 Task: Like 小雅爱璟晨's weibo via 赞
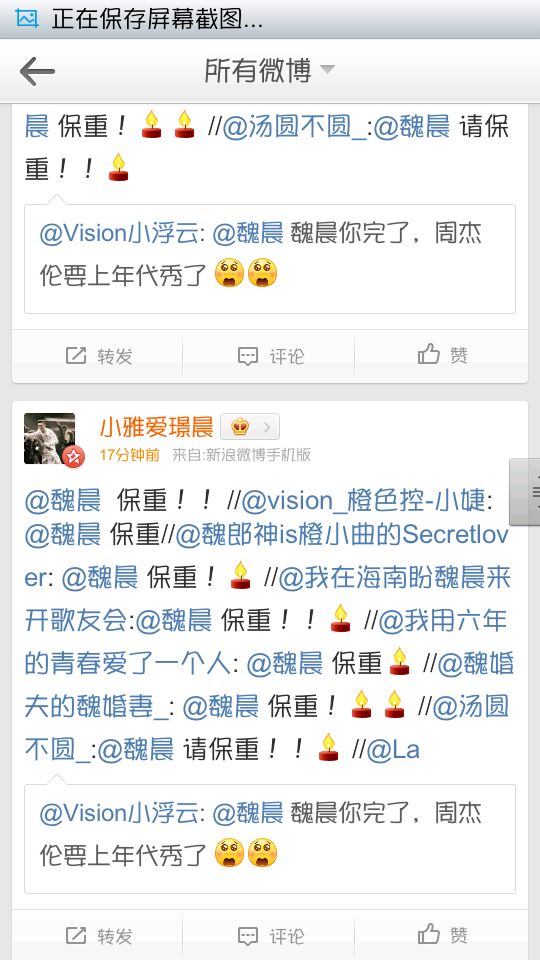pyautogui.click(x=442, y=934)
